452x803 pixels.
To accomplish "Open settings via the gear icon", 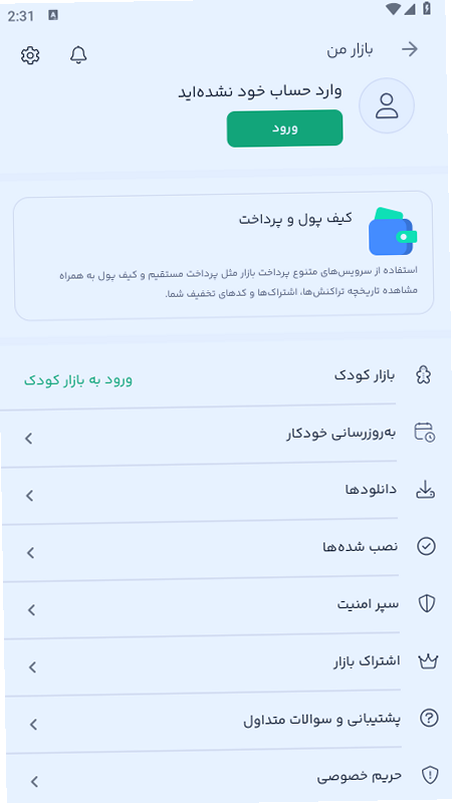I will (30, 55).
